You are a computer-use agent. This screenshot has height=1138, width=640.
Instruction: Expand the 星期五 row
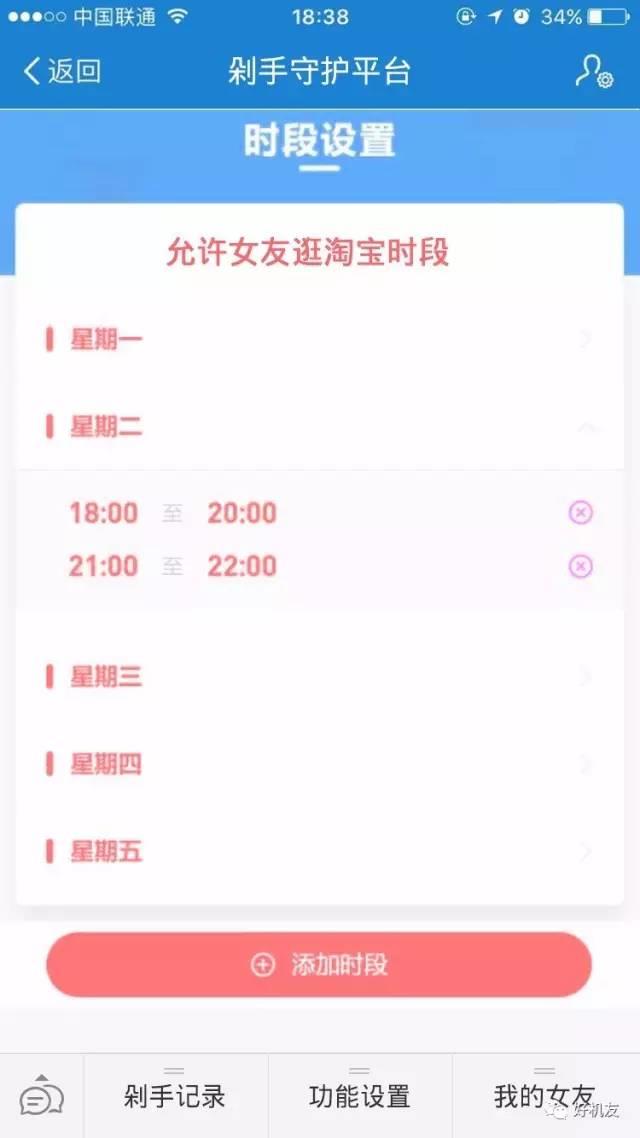(320, 852)
